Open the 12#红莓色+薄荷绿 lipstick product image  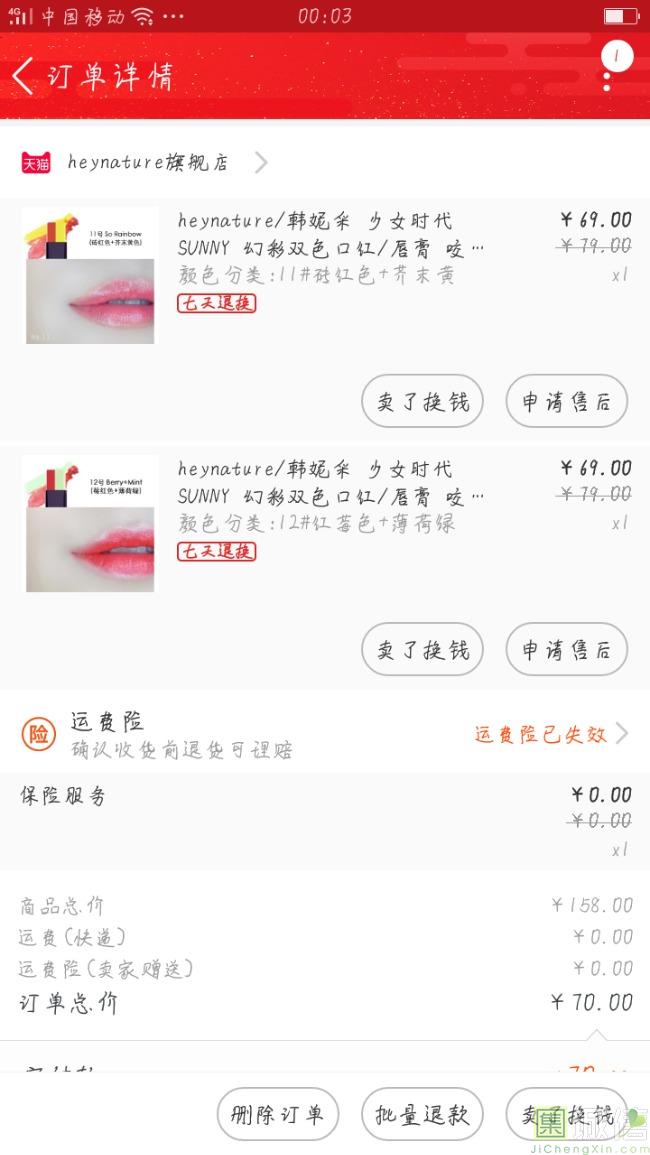(x=90, y=524)
